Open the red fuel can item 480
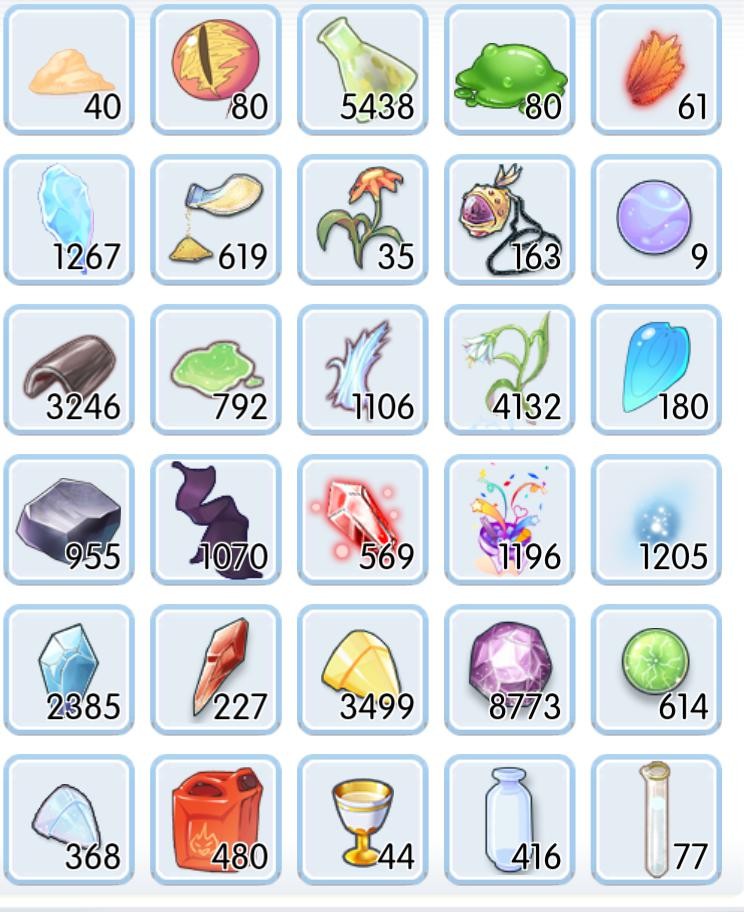Image resolution: width=744 pixels, height=912 pixels. pos(216,820)
